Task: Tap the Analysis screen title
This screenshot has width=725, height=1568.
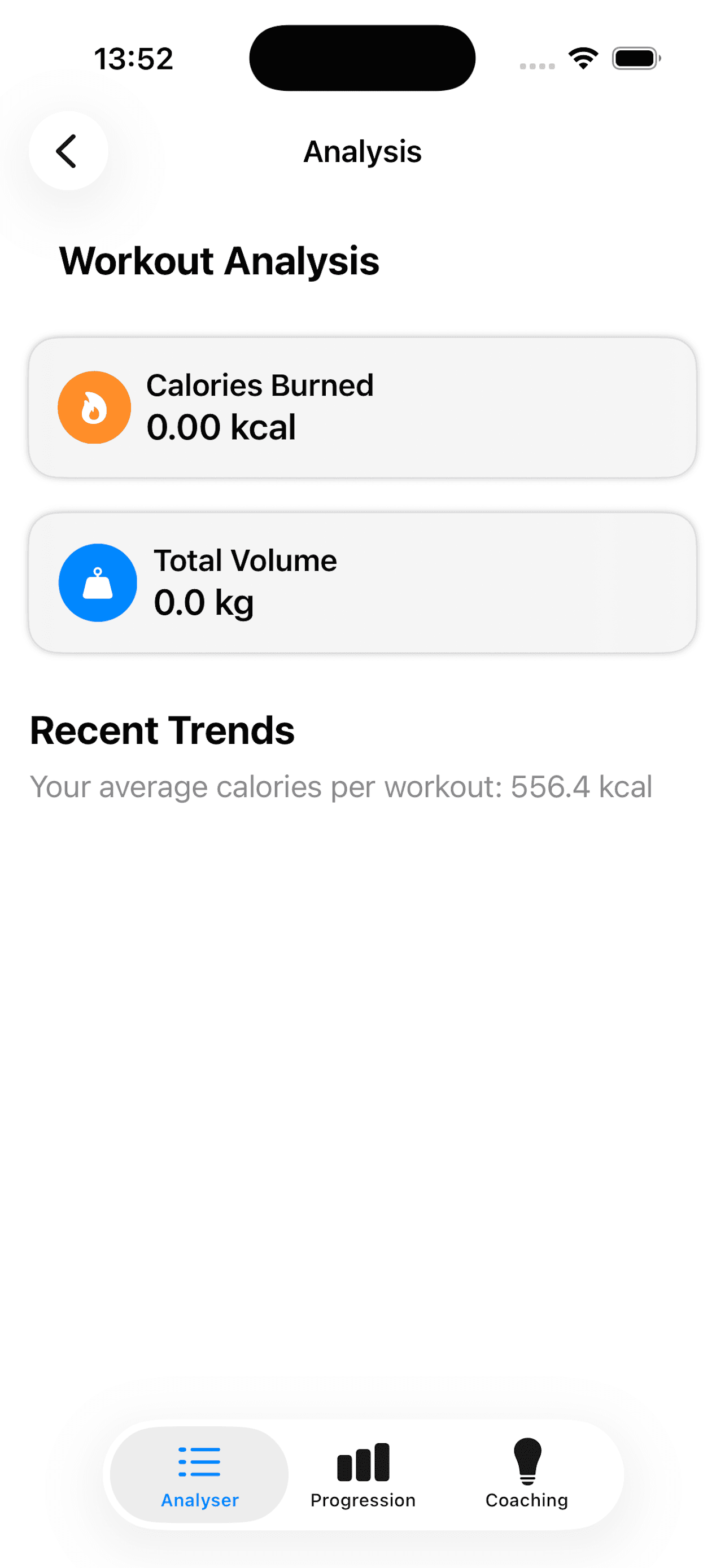Action: click(362, 152)
